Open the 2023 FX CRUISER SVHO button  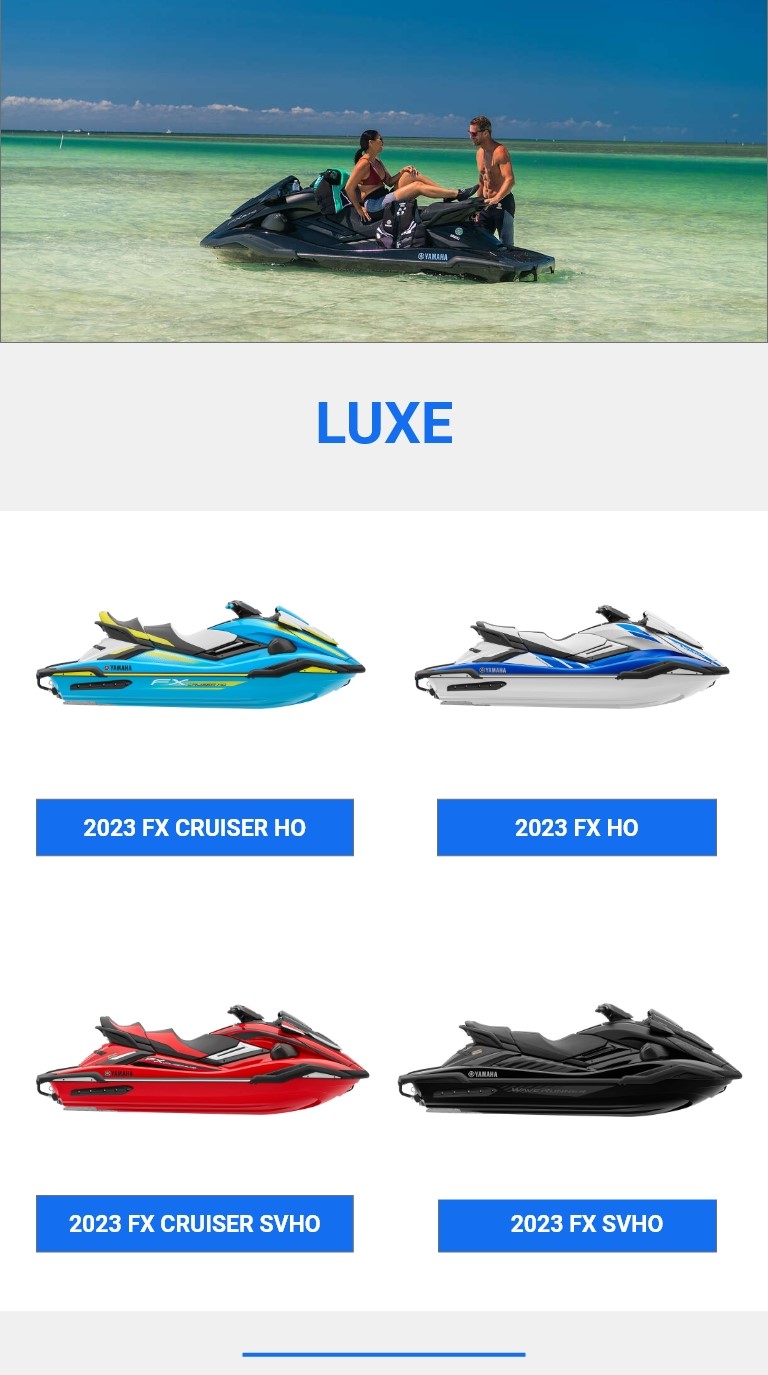point(195,1223)
